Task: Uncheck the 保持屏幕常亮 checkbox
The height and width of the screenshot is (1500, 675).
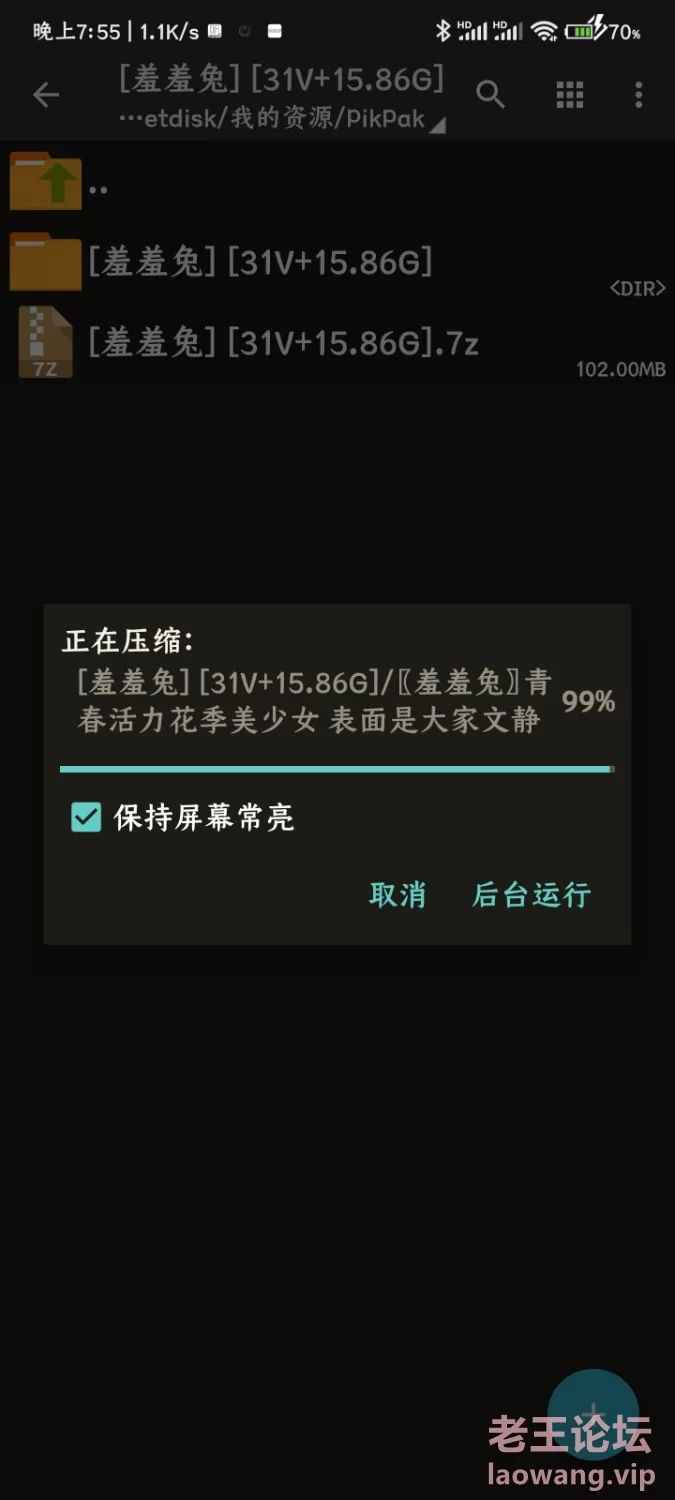Action: click(x=87, y=817)
